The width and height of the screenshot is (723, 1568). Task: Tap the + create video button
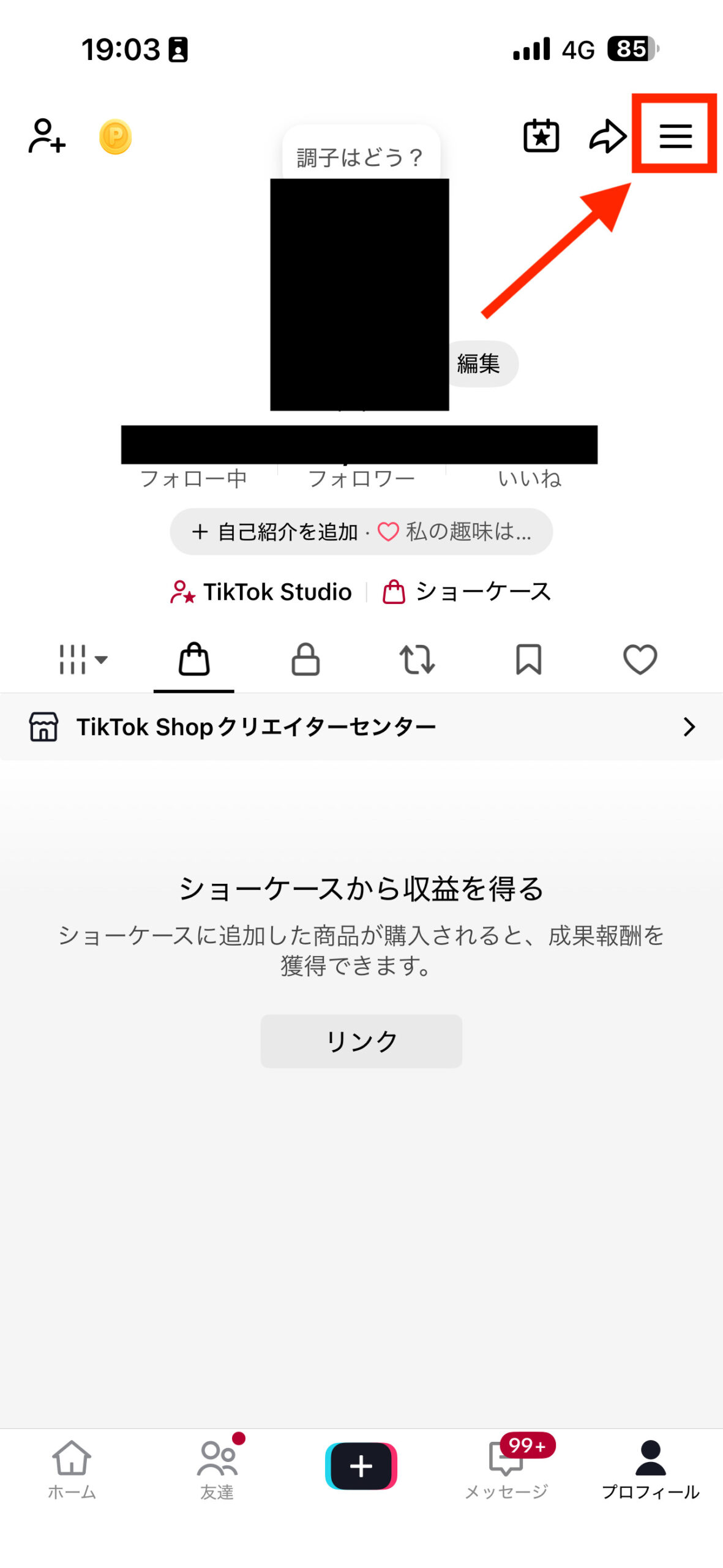pyautogui.click(x=361, y=1465)
